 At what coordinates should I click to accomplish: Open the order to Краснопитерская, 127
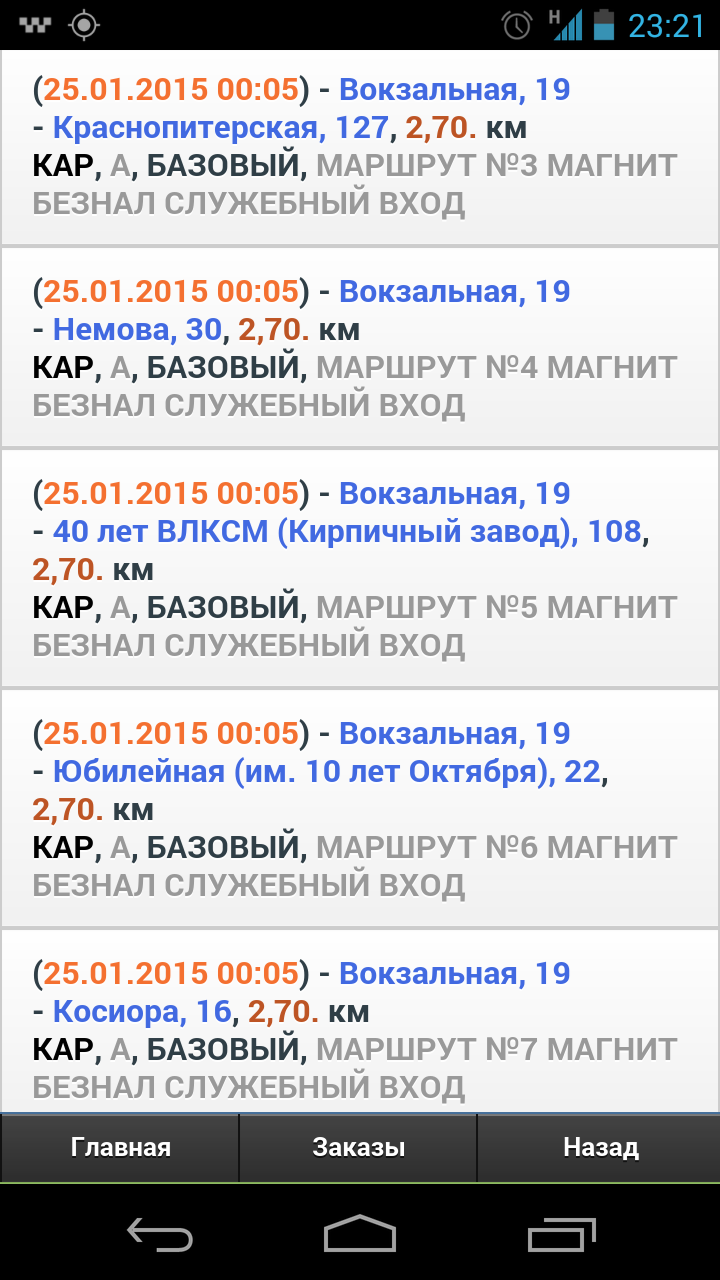[360, 147]
